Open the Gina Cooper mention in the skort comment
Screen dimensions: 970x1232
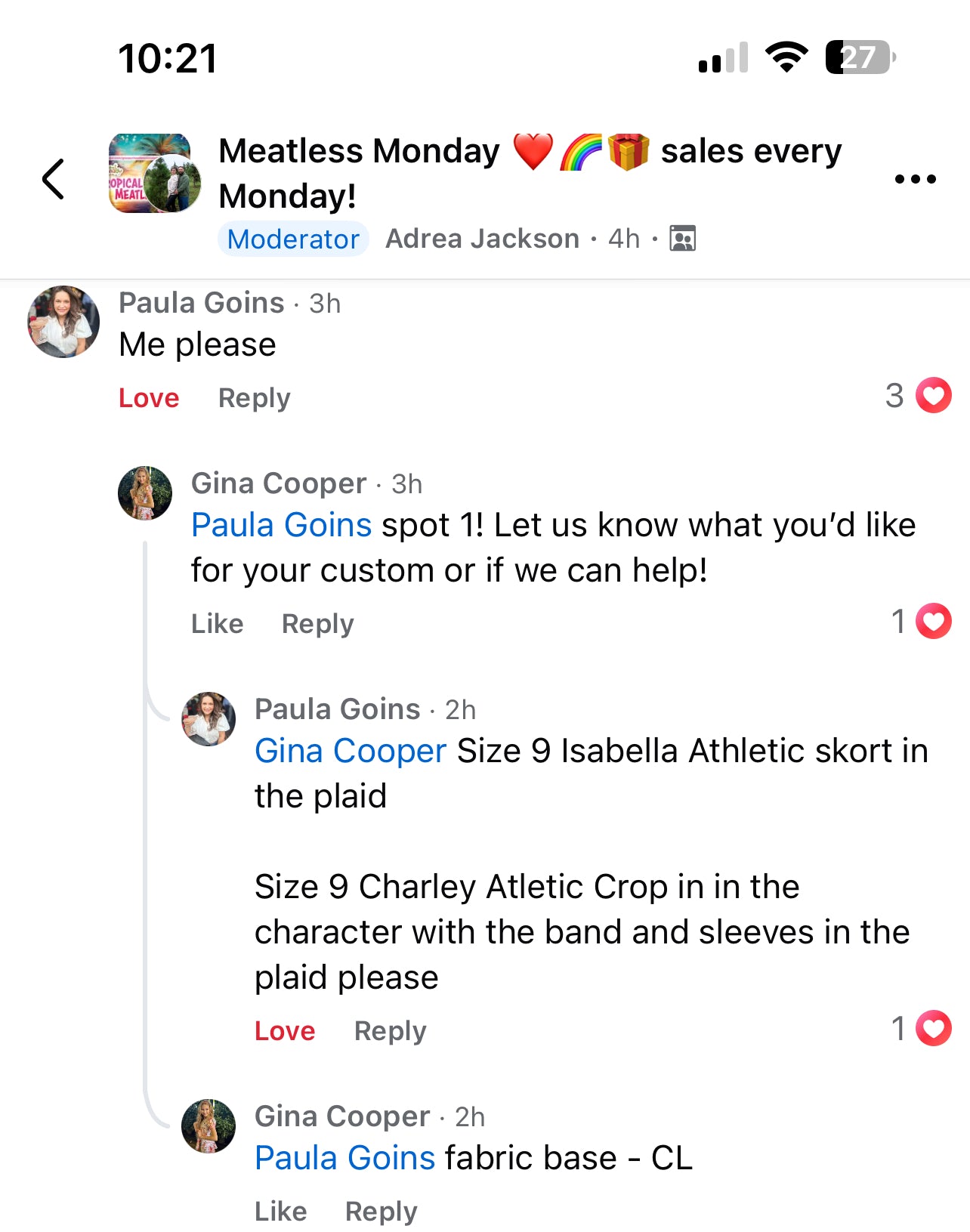tap(351, 751)
